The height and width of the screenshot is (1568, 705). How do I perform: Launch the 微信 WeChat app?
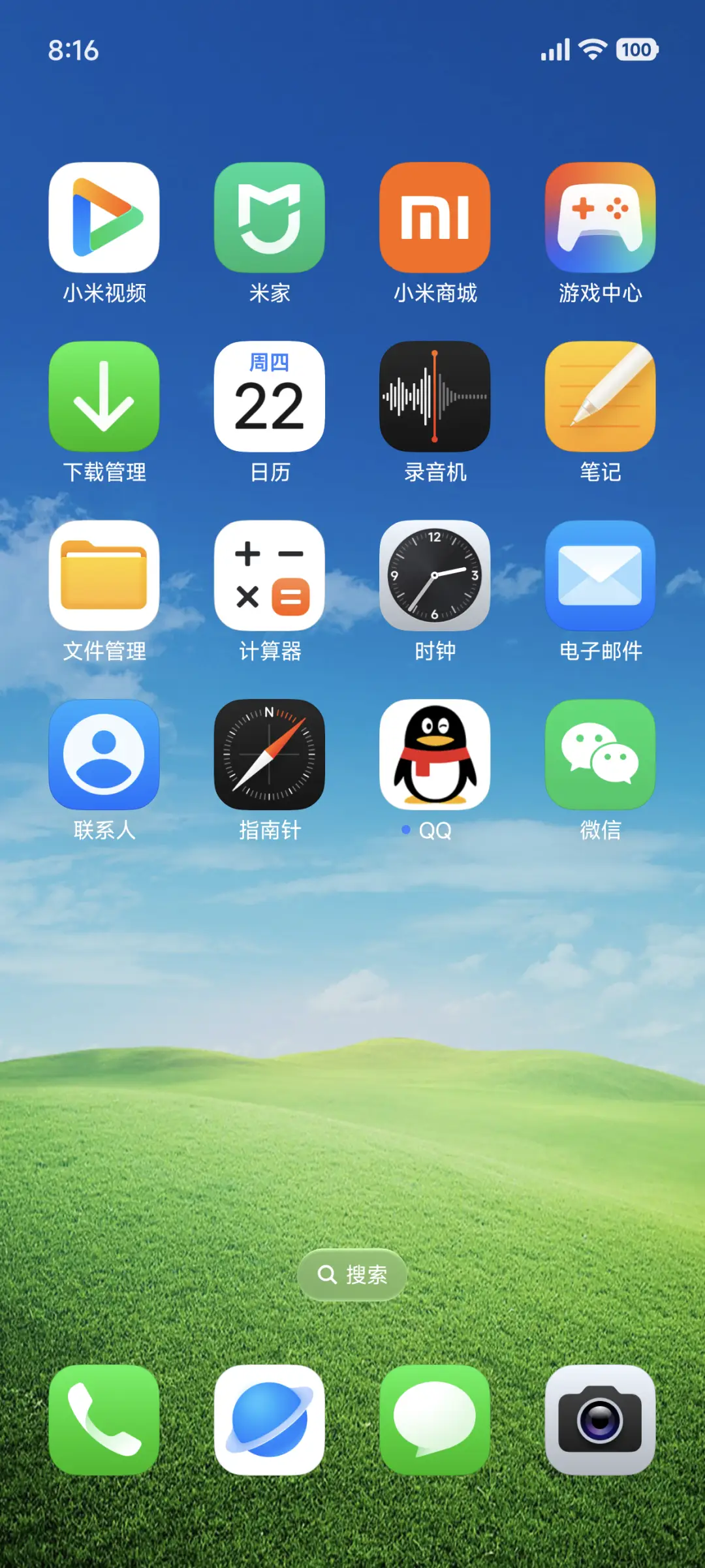click(600, 755)
